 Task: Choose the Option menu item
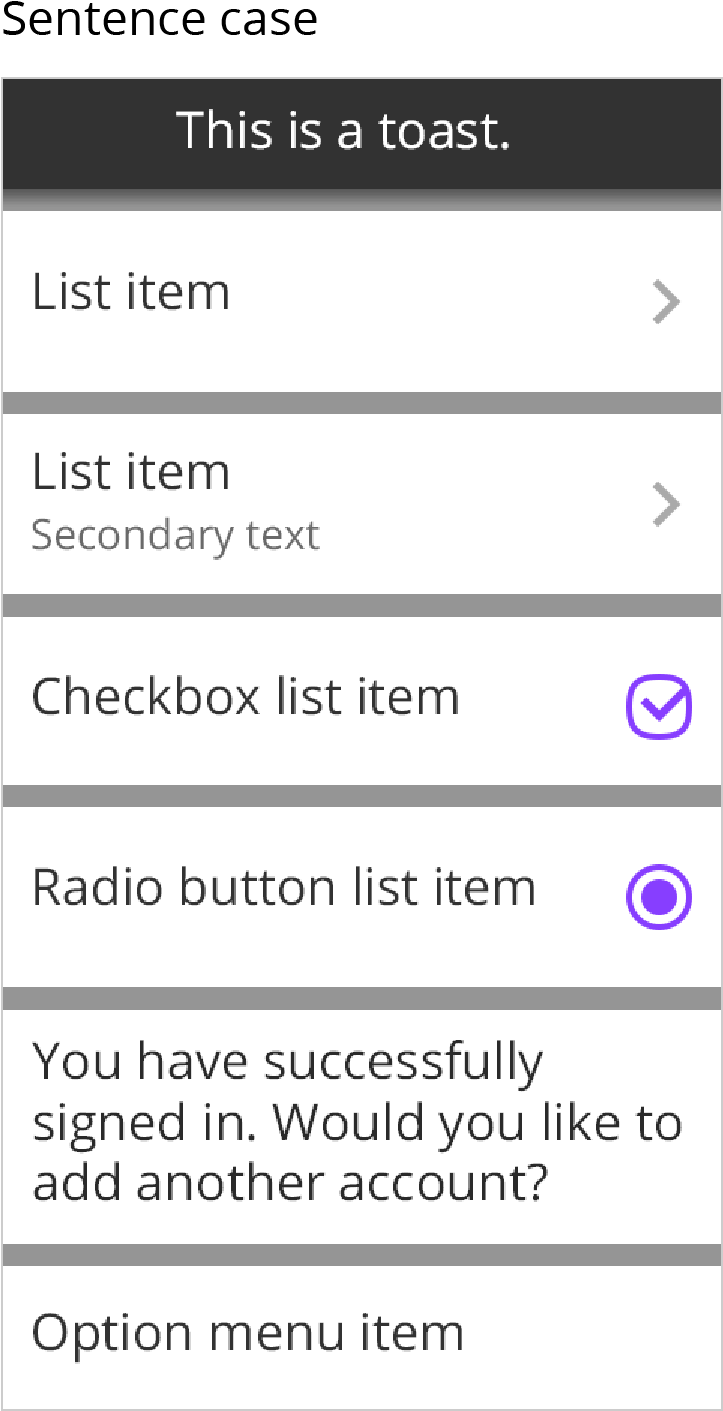point(360,1334)
